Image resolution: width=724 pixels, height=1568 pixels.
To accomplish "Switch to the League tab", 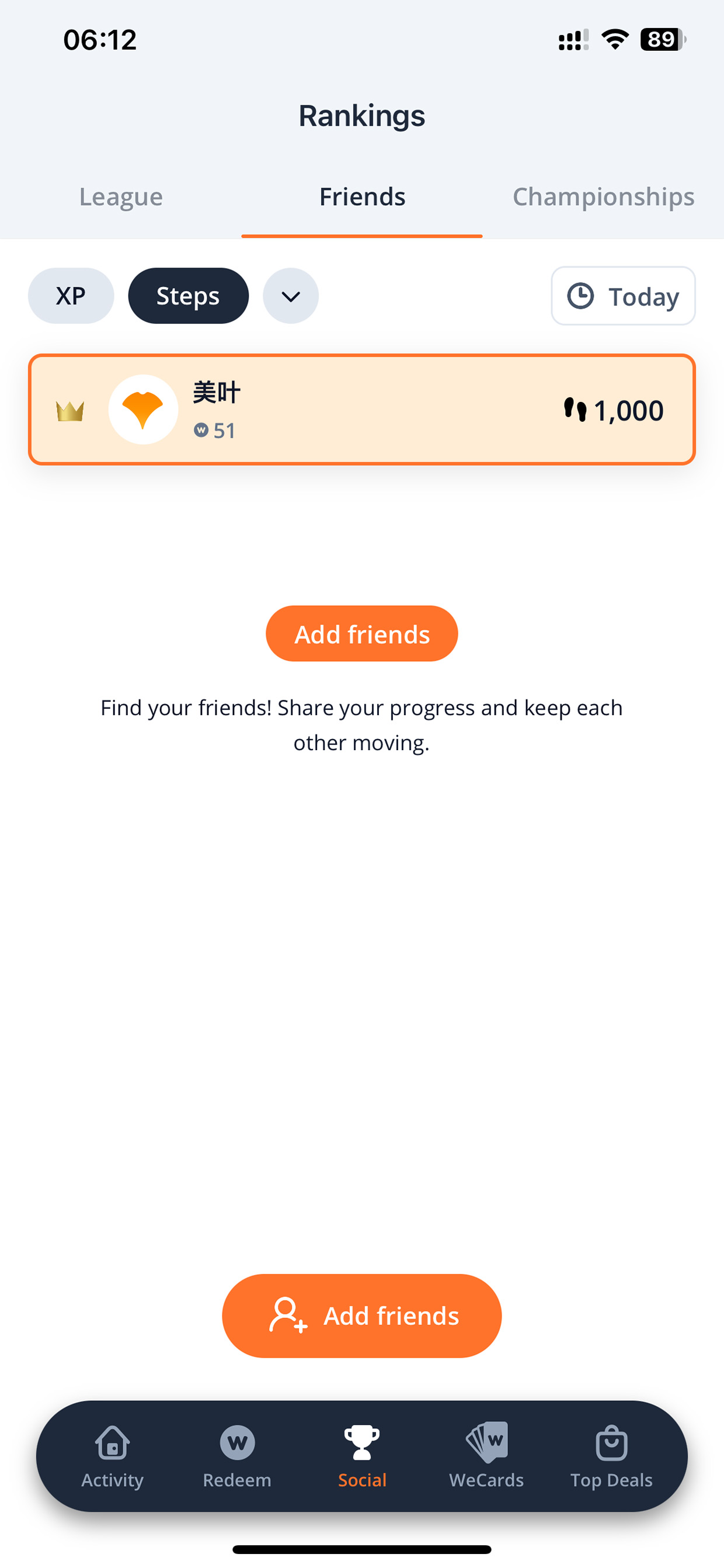I will (120, 197).
